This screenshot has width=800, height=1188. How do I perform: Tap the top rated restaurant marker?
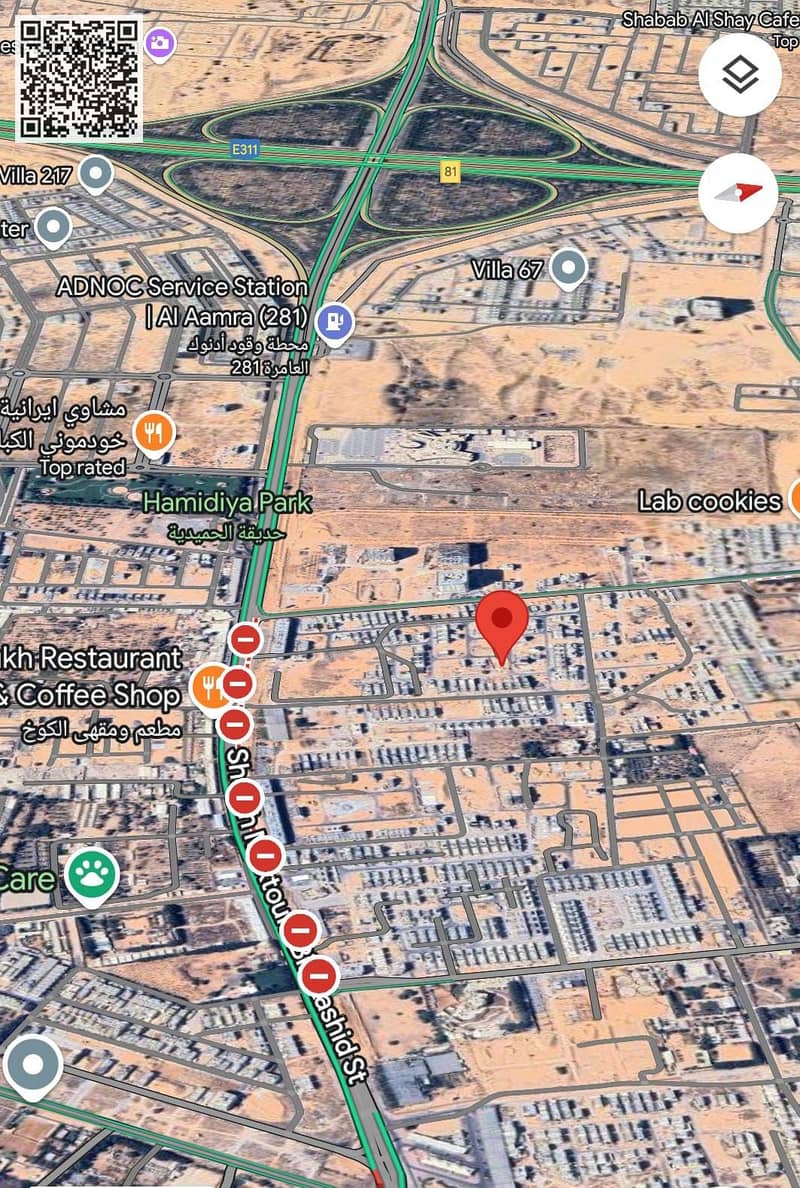(x=153, y=433)
